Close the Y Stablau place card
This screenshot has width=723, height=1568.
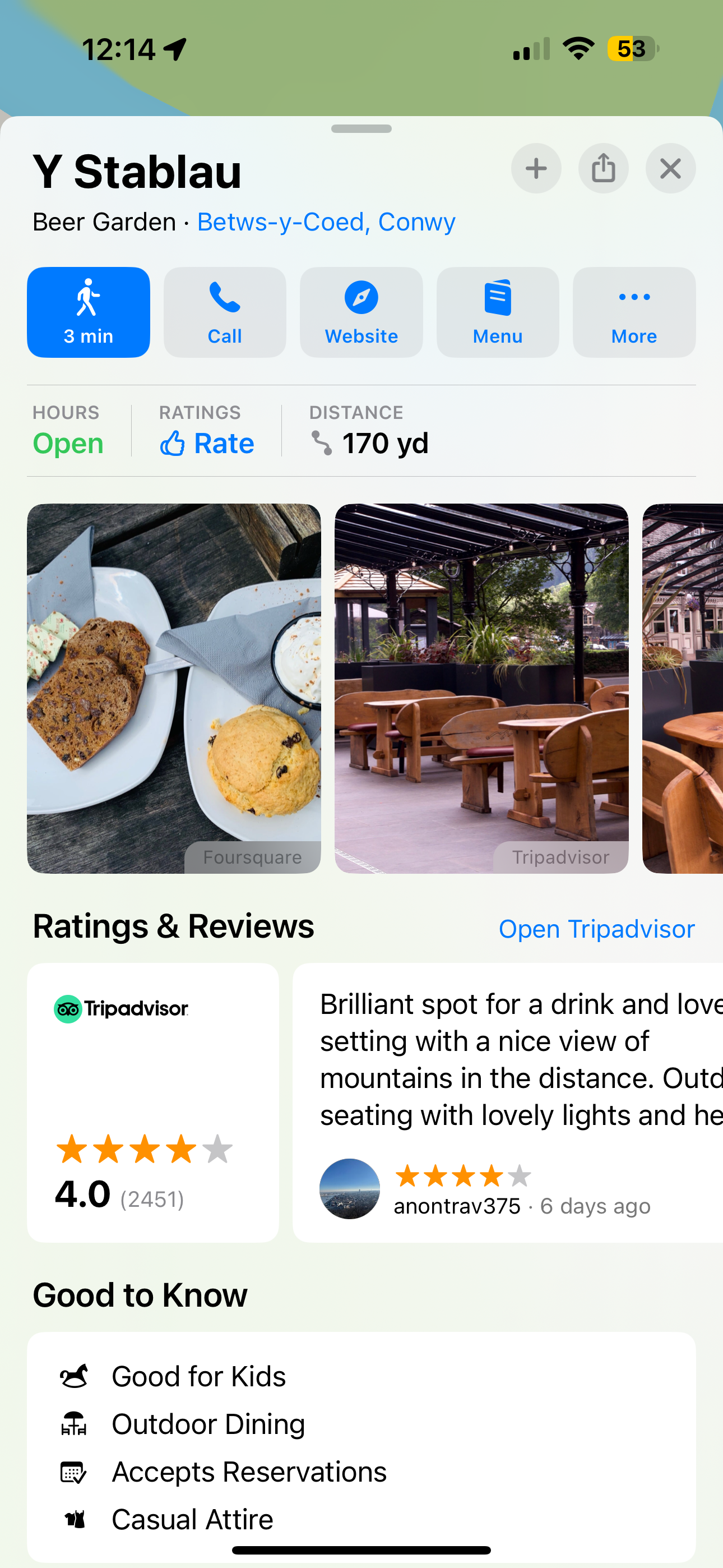(x=670, y=169)
